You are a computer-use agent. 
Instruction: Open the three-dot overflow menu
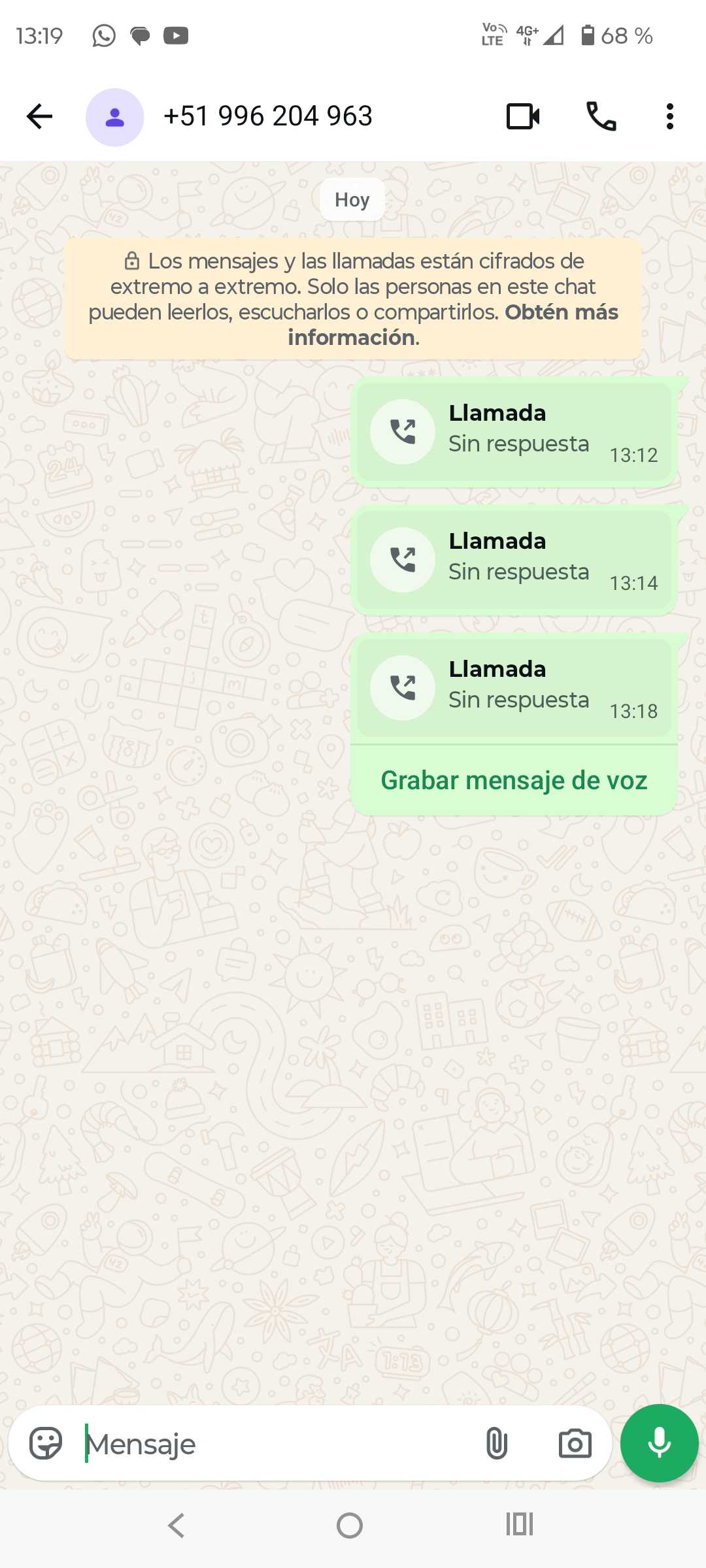tap(669, 117)
